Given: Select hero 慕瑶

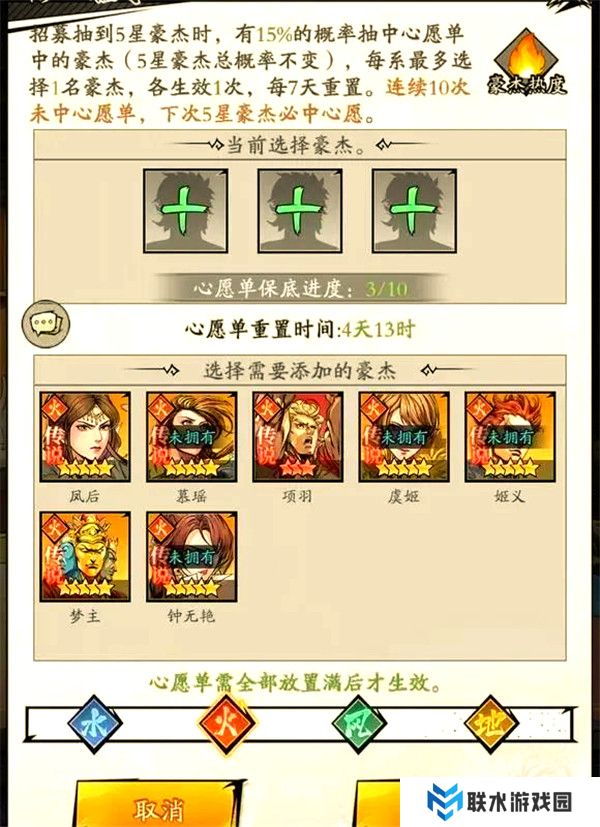Looking at the screenshot, I should [190, 436].
